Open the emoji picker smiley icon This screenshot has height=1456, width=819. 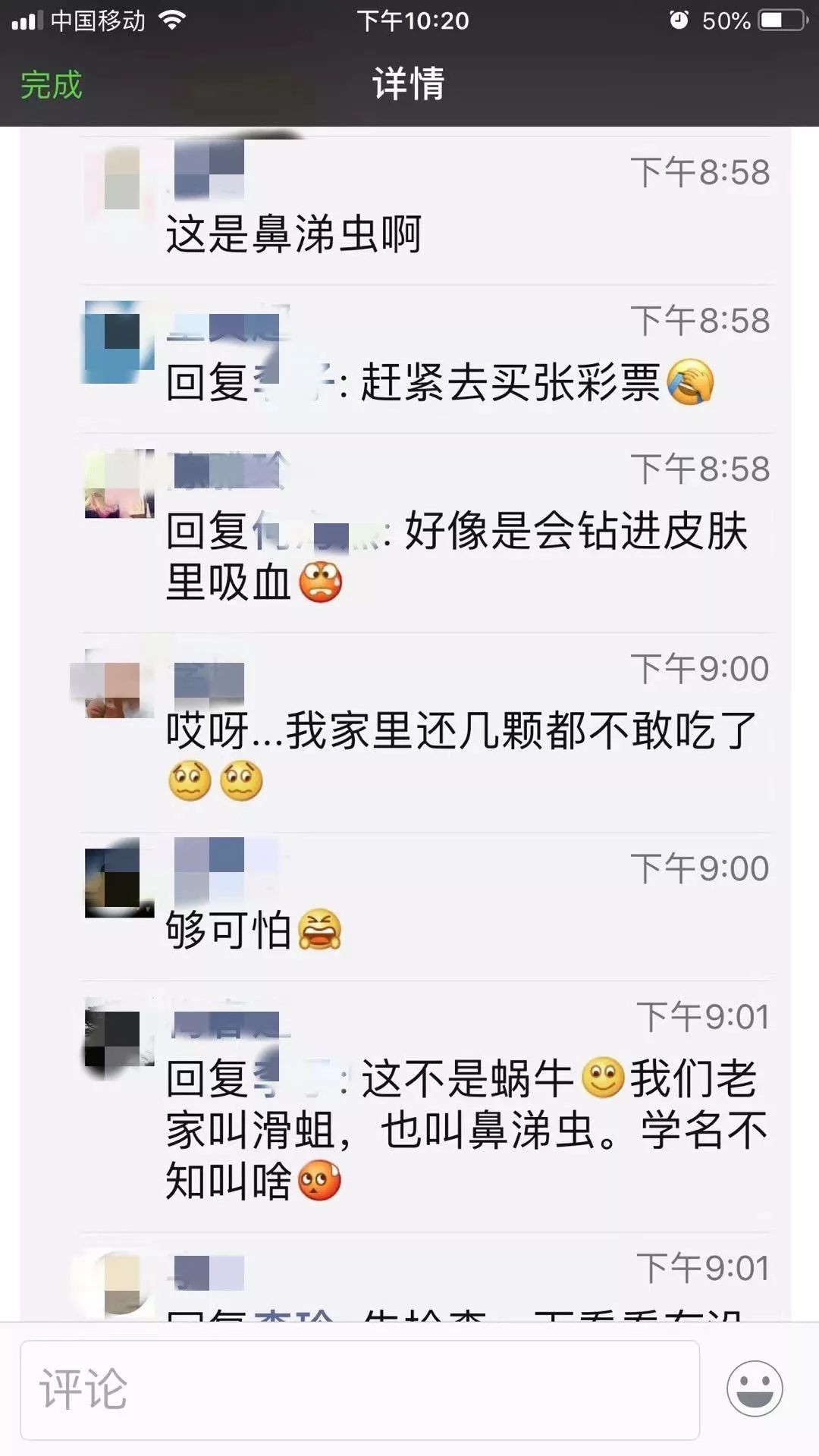coord(755,1388)
